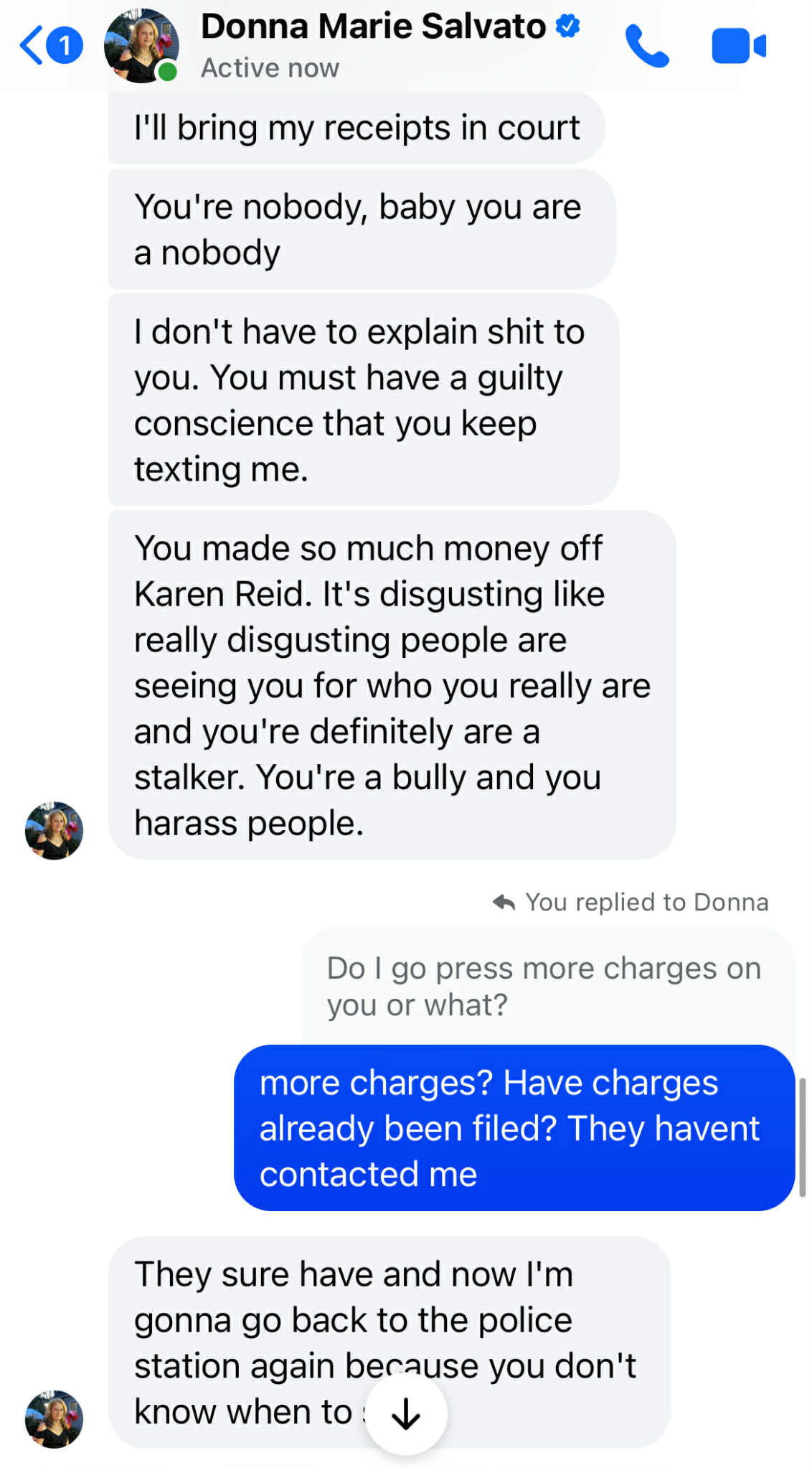
Task: Jump to latest messages with down arrow
Action: pyautogui.click(x=406, y=1414)
